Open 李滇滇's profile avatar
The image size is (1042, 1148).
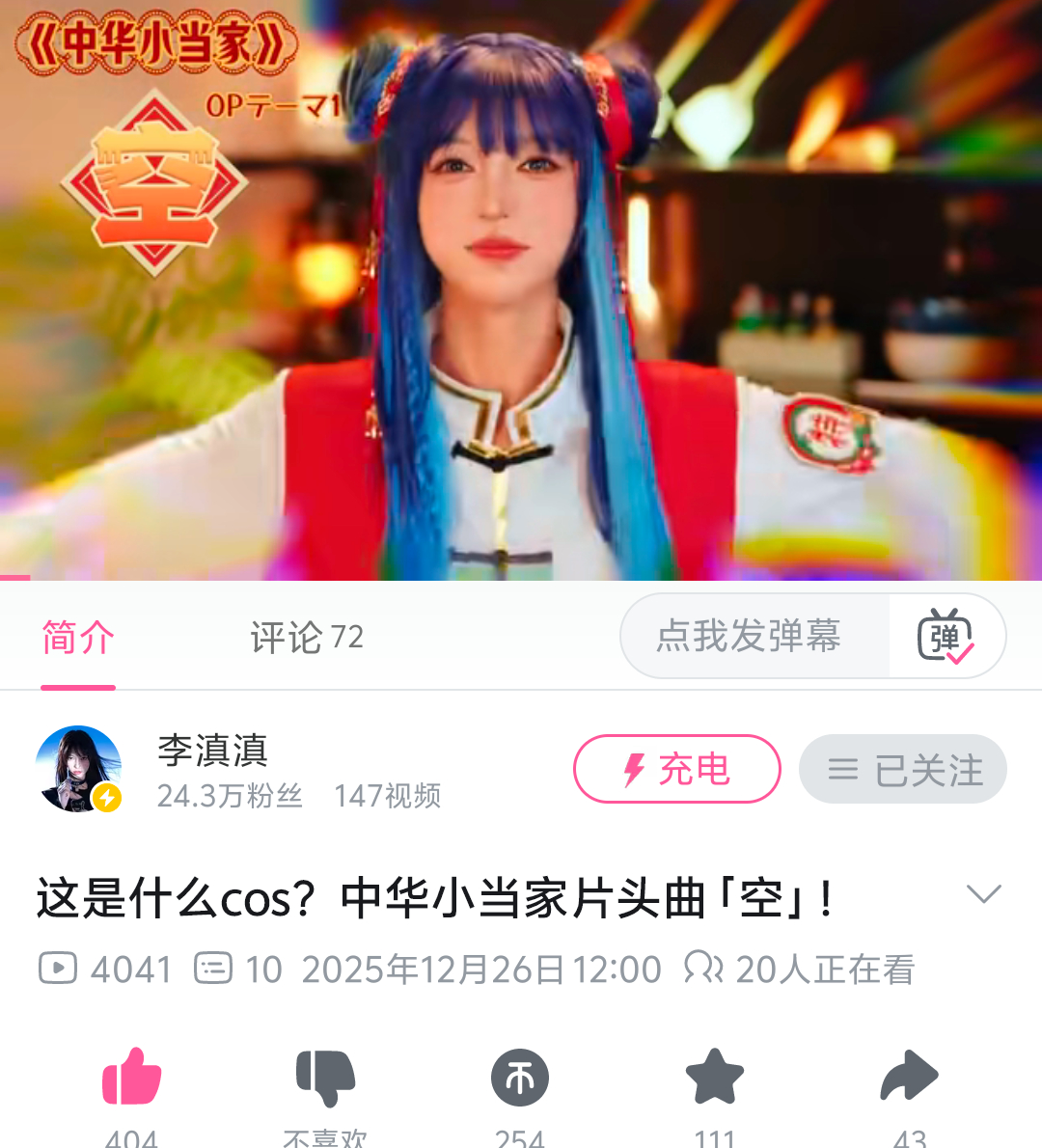tap(79, 769)
